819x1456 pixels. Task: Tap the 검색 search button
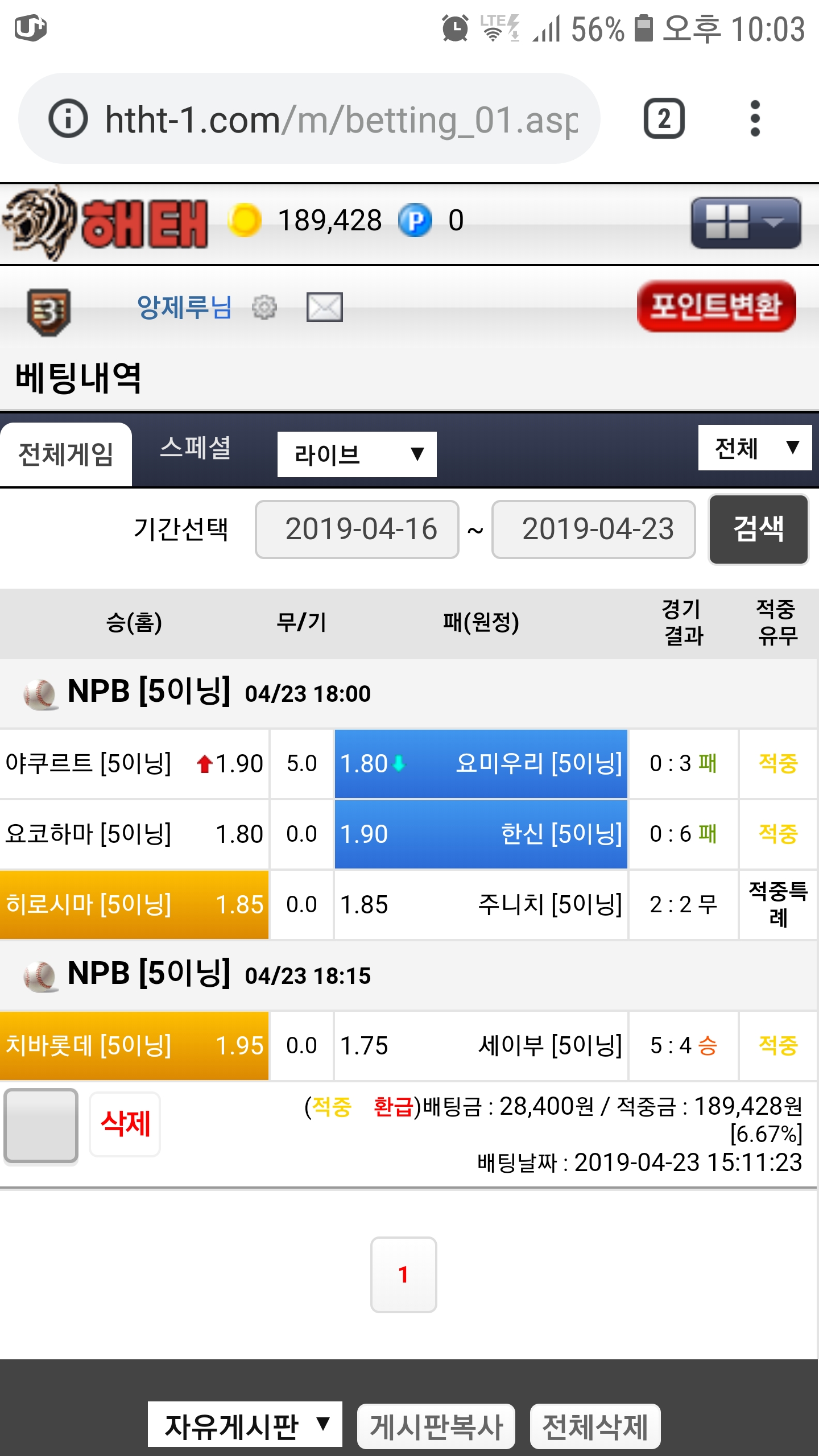758,529
